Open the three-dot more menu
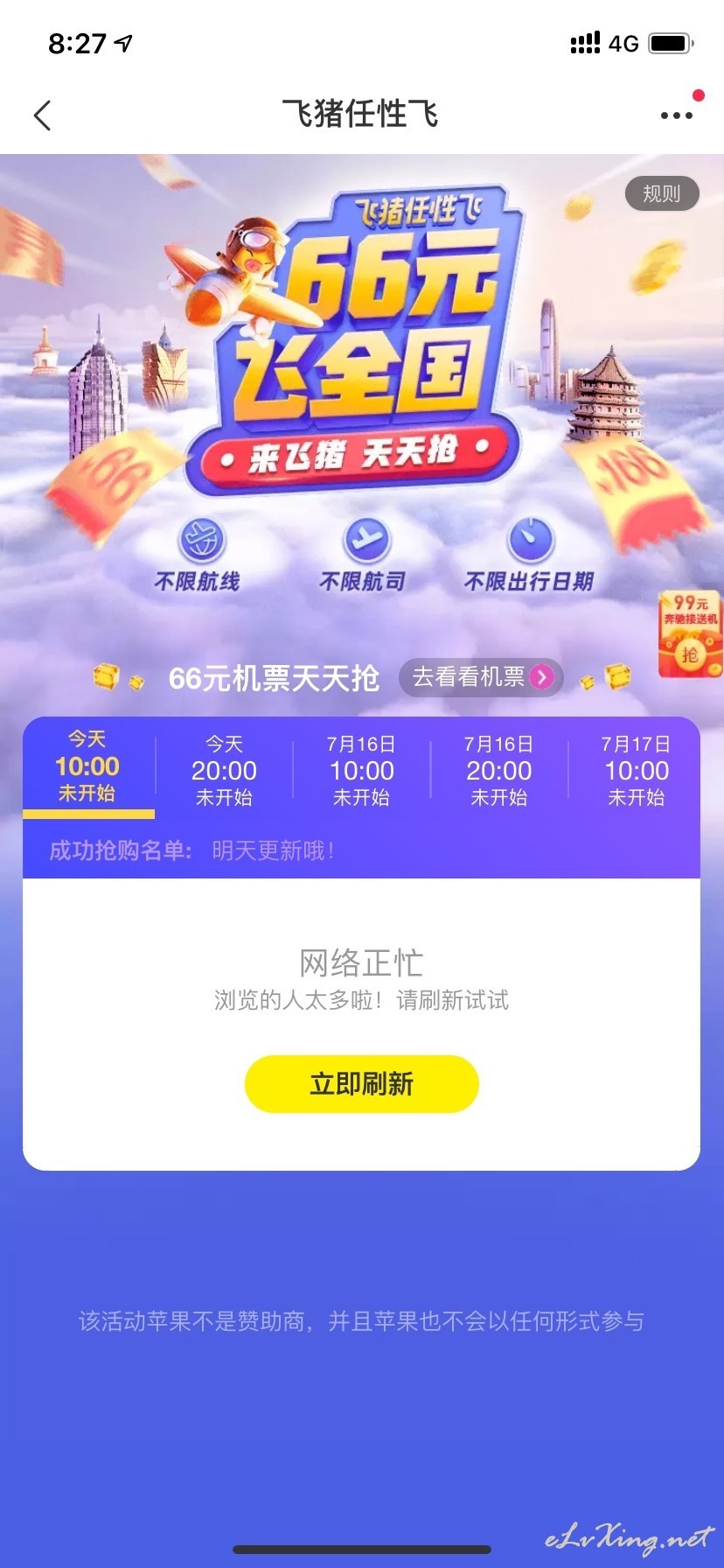Viewport: 724px width, 1568px height. pyautogui.click(x=677, y=115)
